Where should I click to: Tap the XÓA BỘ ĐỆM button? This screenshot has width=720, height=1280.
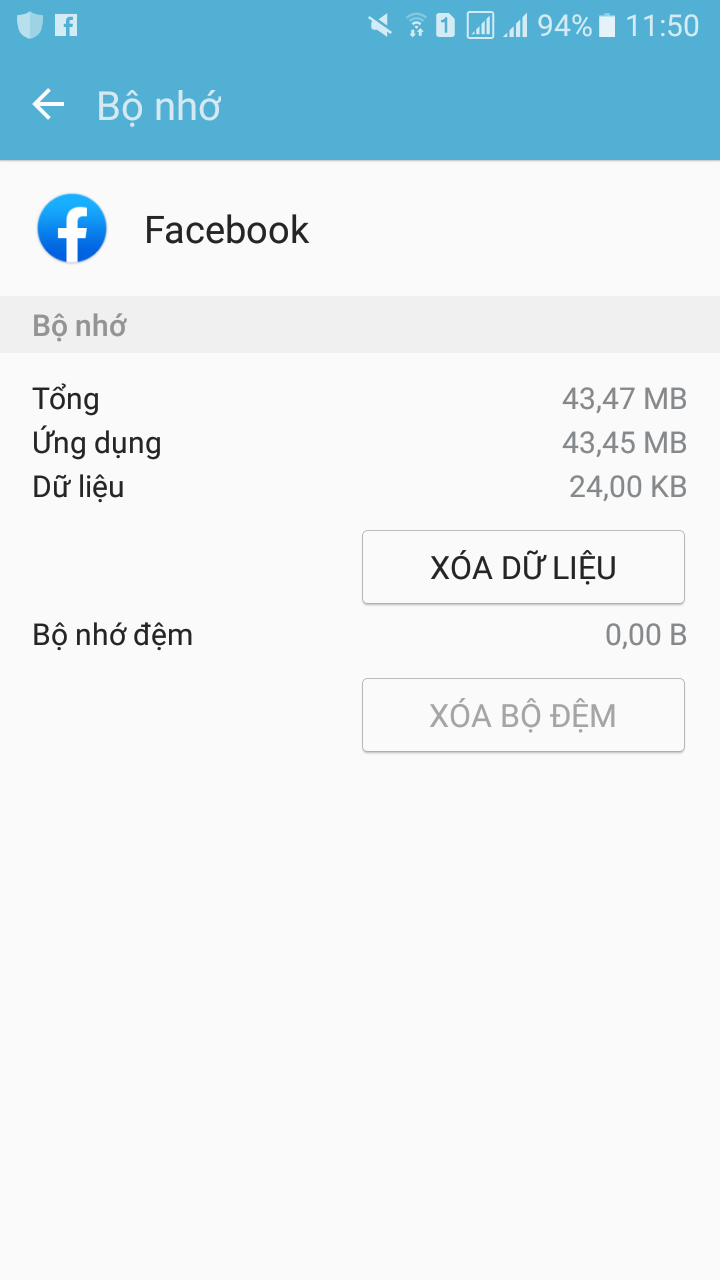click(x=523, y=715)
